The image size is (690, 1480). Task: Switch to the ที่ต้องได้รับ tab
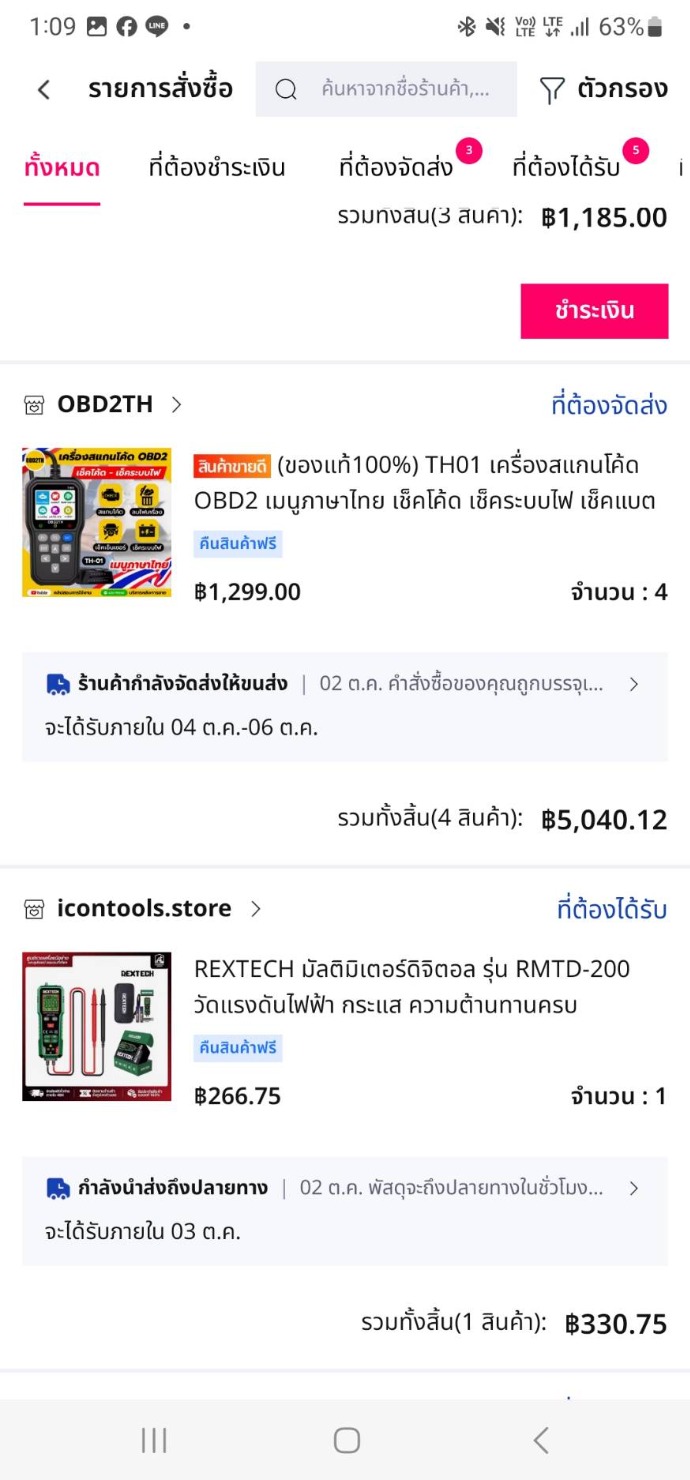(x=566, y=168)
